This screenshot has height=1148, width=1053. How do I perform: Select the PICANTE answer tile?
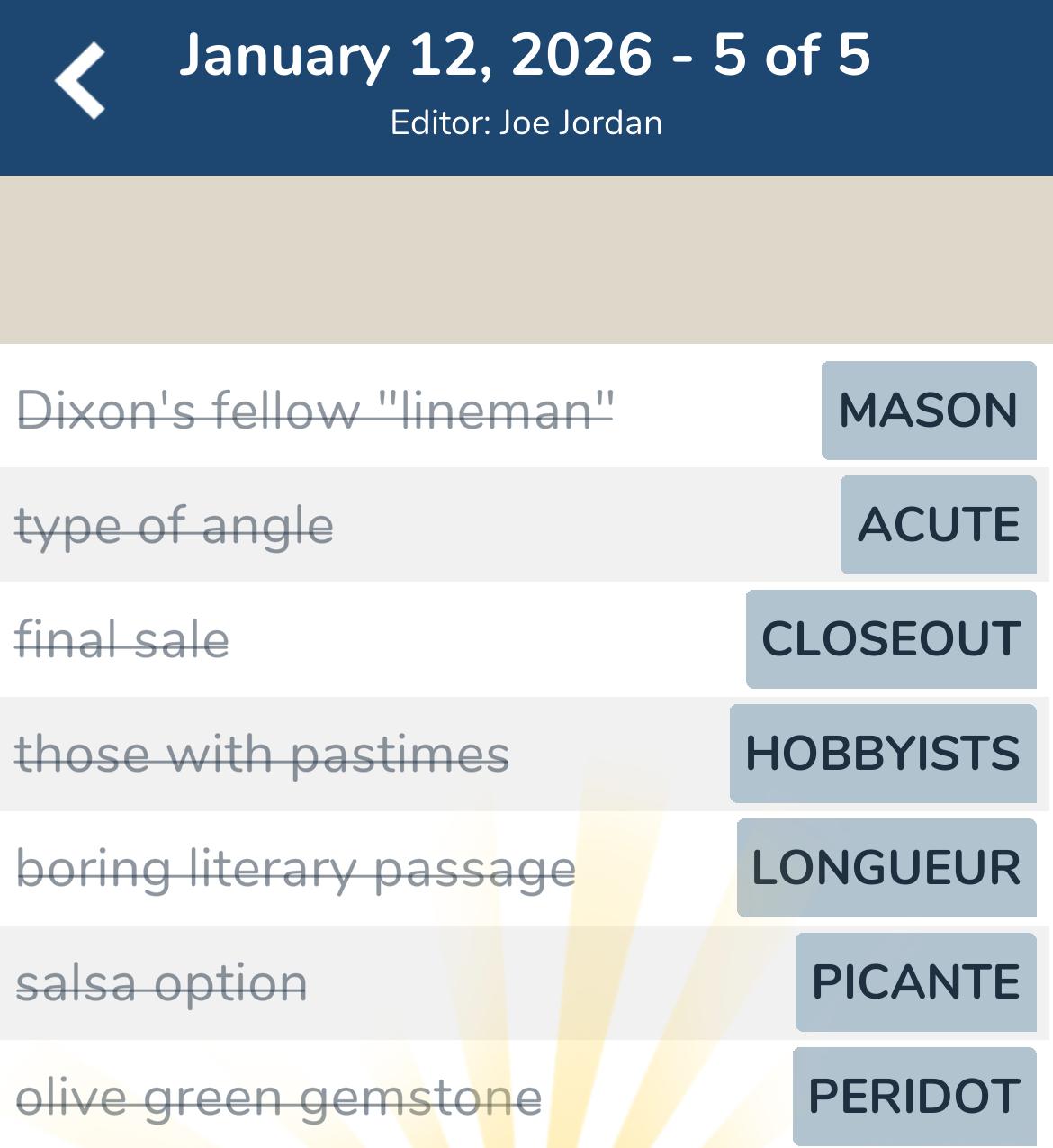click(x=913, y=982)
